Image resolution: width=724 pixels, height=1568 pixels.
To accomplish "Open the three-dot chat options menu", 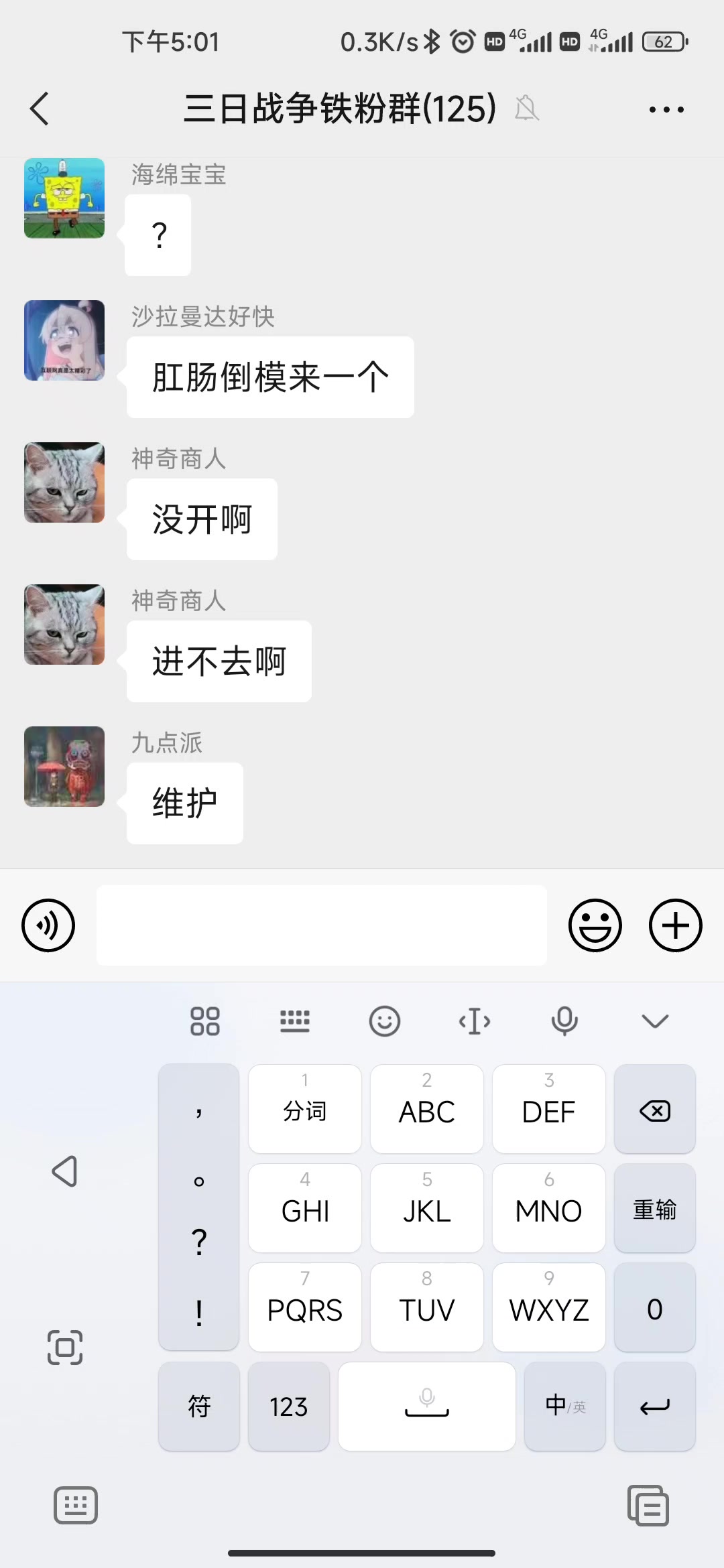I will click(666, 109).
